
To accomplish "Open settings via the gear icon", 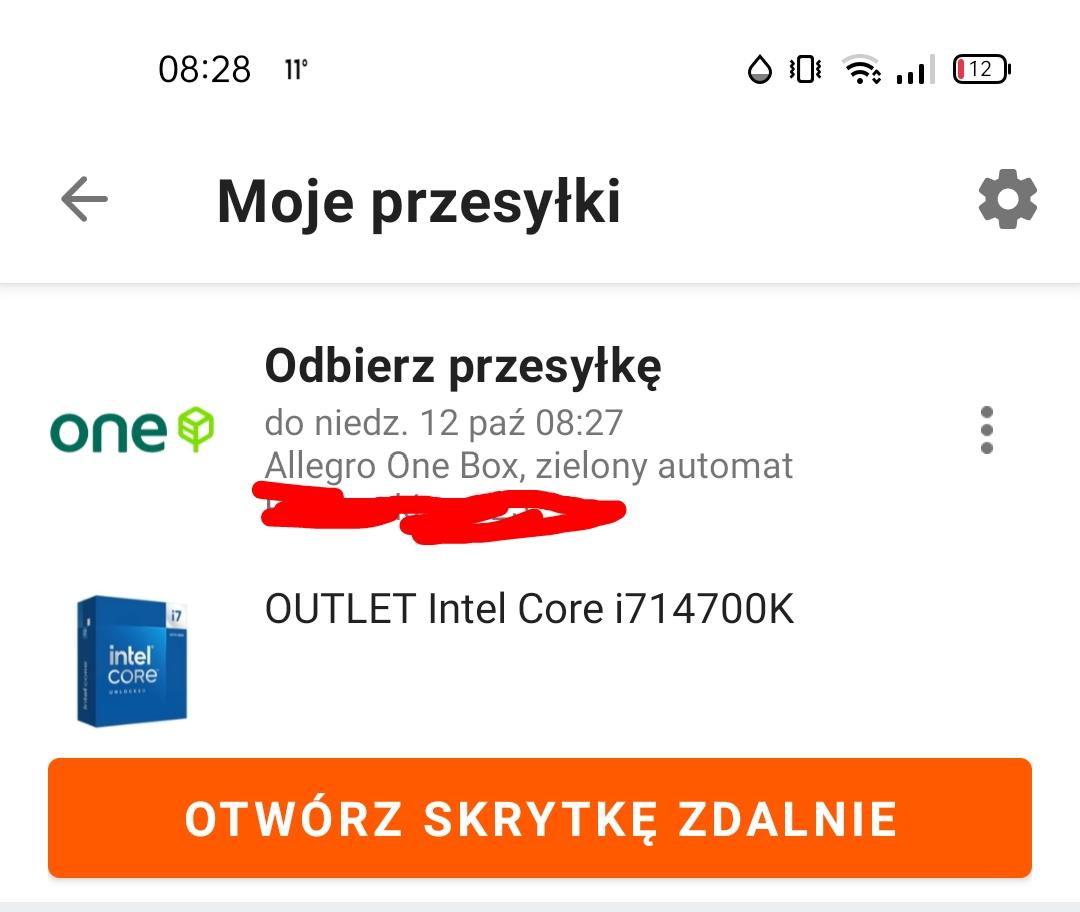I will point(1007,200).
